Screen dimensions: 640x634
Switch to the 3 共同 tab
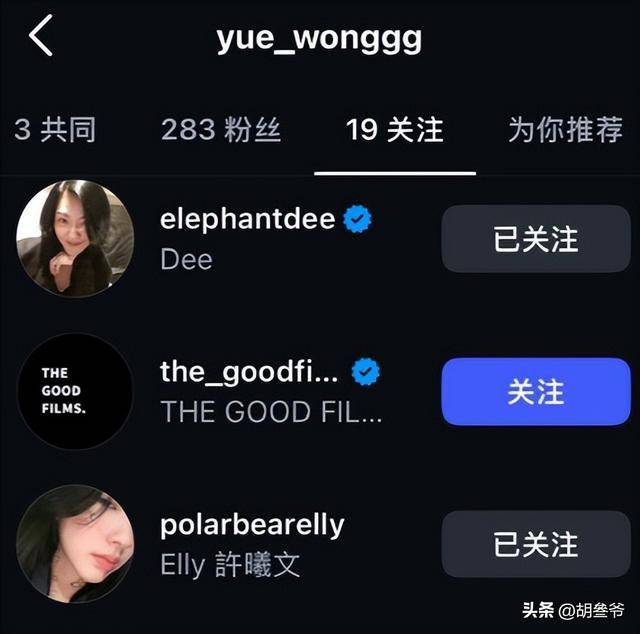pos(55,130)
